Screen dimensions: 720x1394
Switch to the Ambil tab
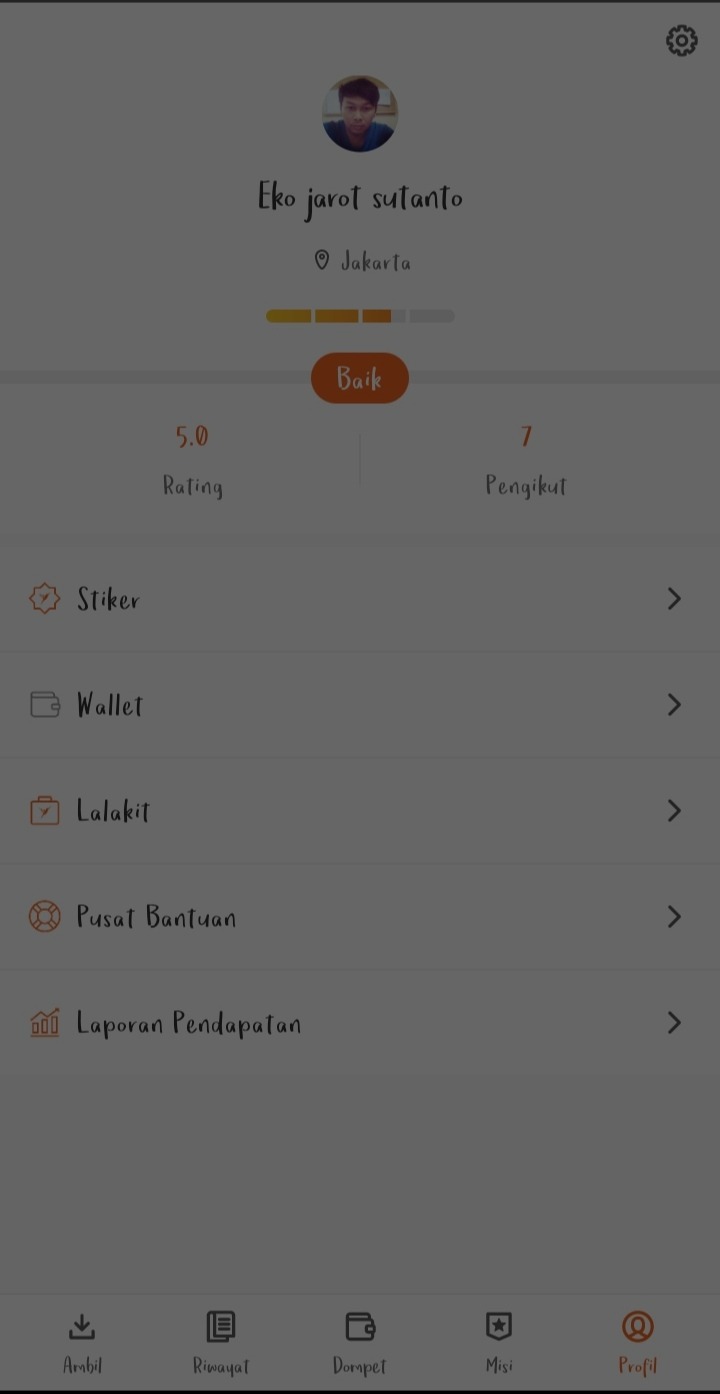(x=82, y=1343)
